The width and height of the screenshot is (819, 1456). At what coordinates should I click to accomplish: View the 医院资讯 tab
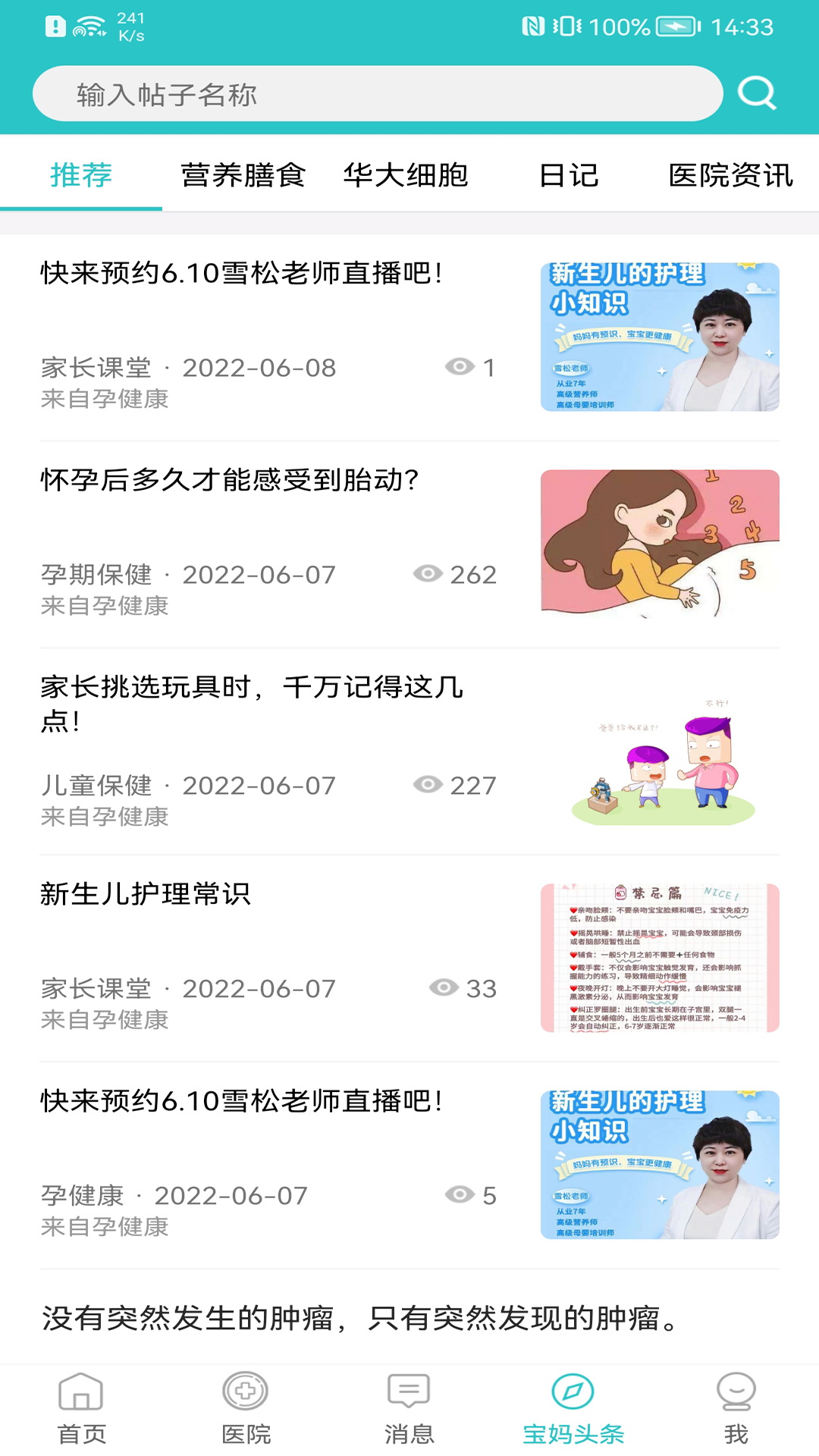(x=730, y=175)
